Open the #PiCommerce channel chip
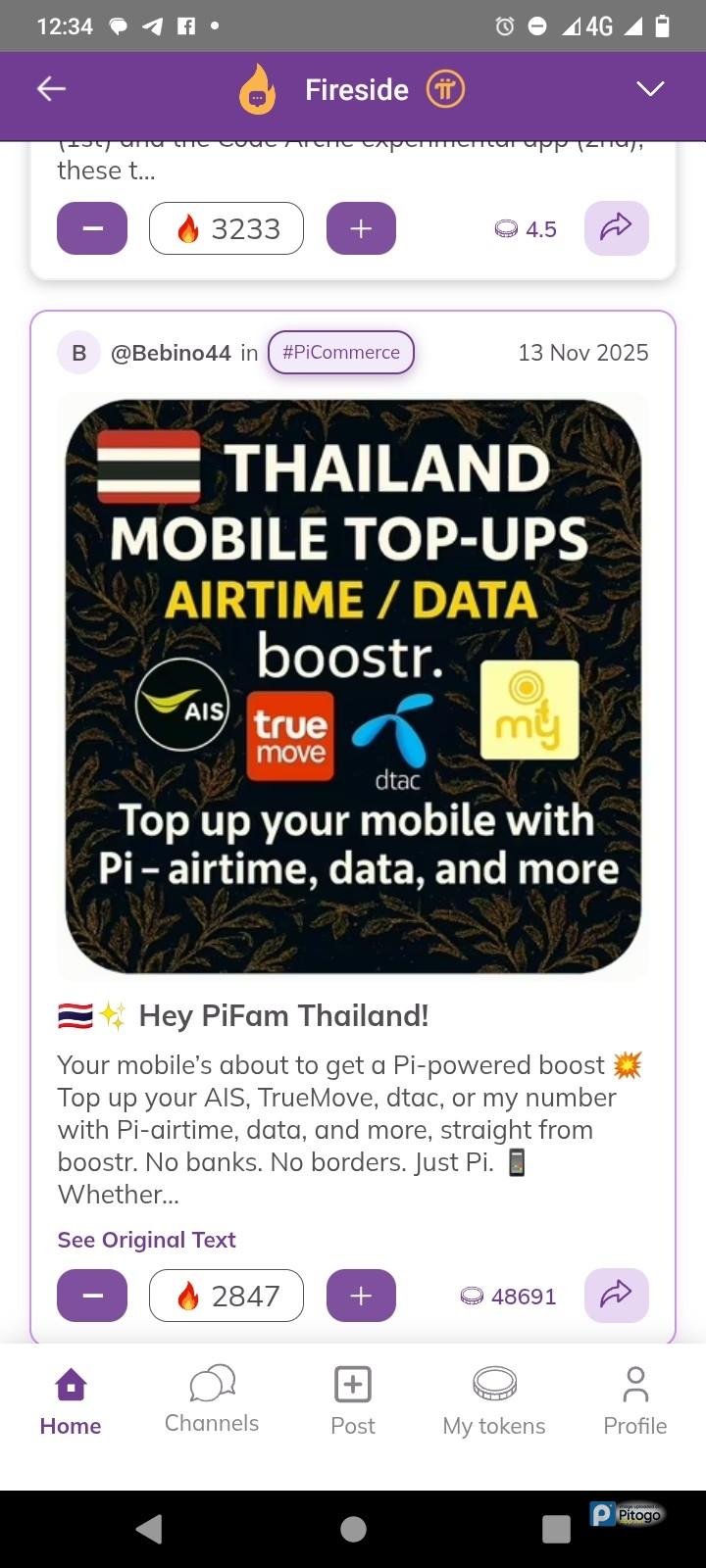The image size is (706, 1568). [341, 353]
